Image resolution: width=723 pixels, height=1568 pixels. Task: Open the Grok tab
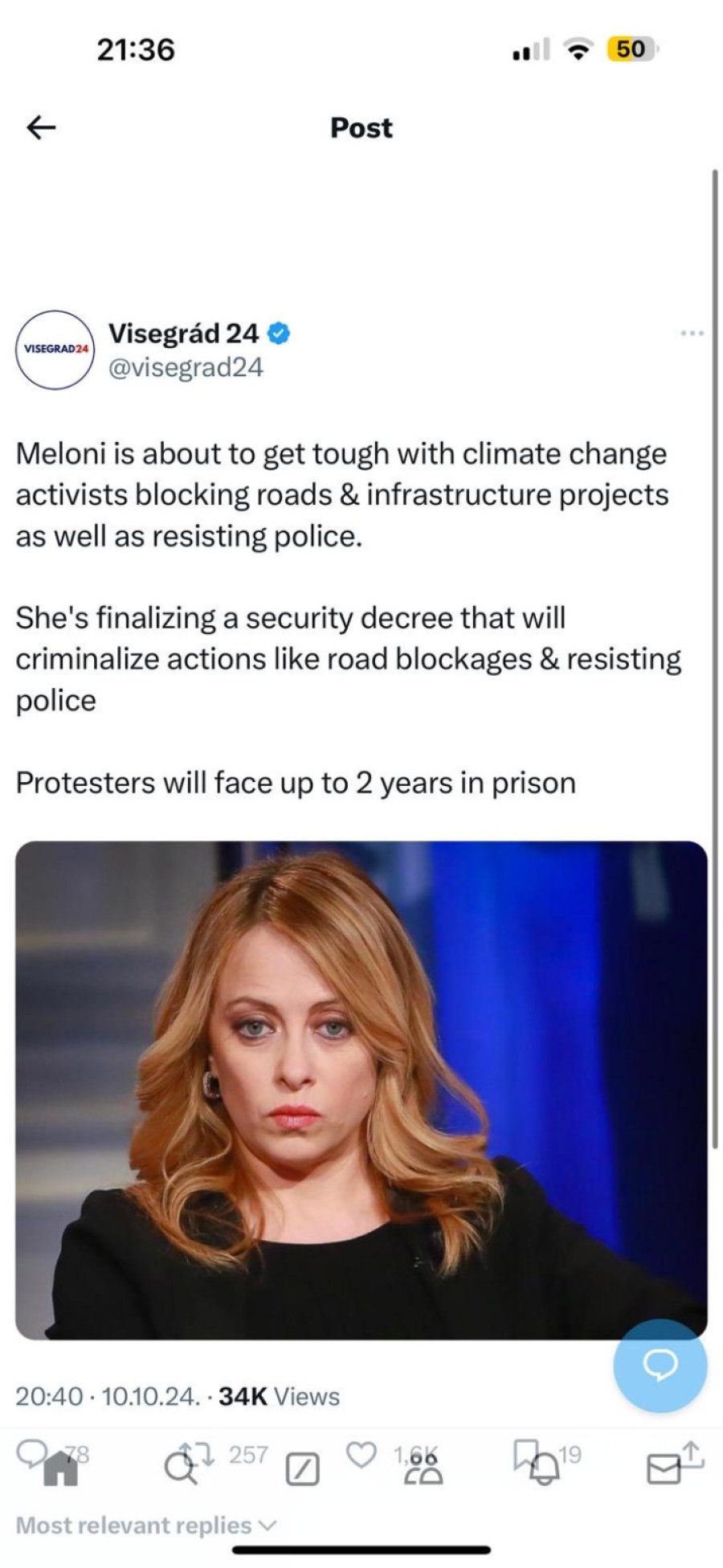tap(302, 1470)
